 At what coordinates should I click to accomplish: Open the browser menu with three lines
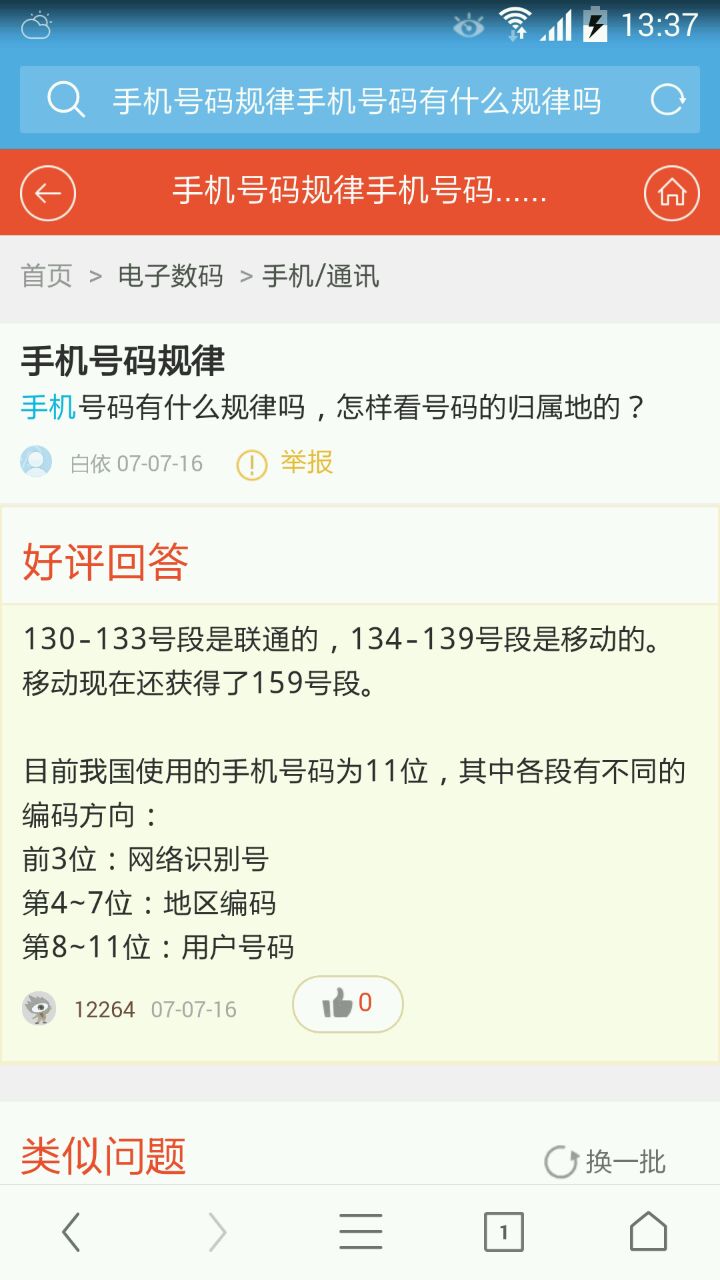pos(360,1232)
